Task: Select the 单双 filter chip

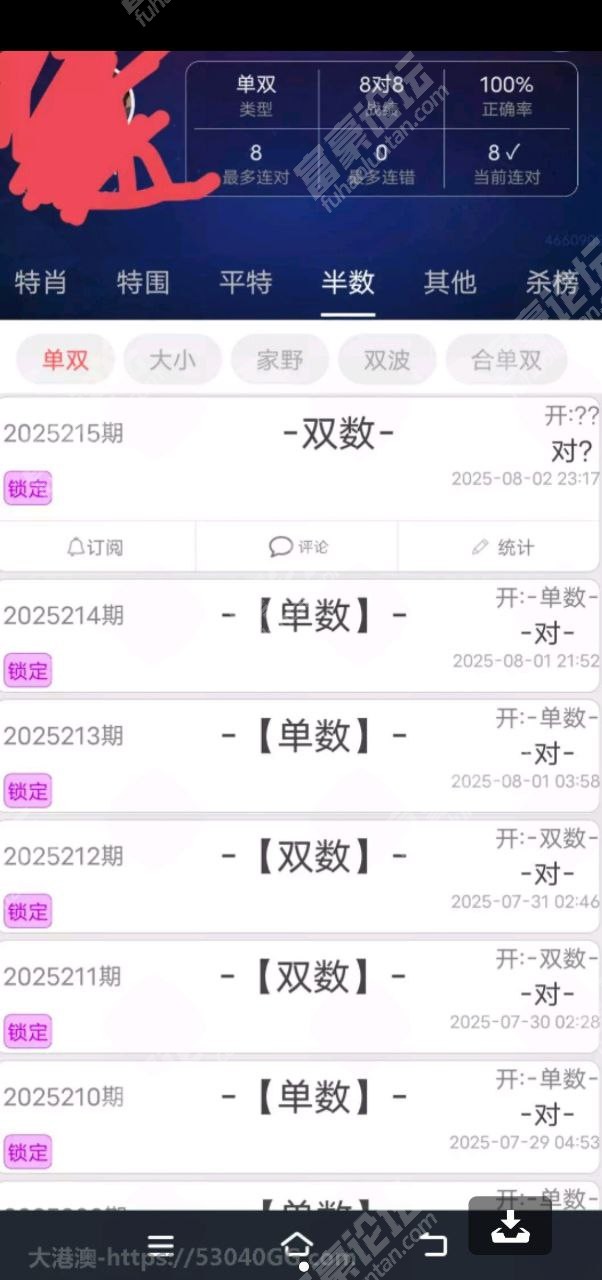Action: 65,360
